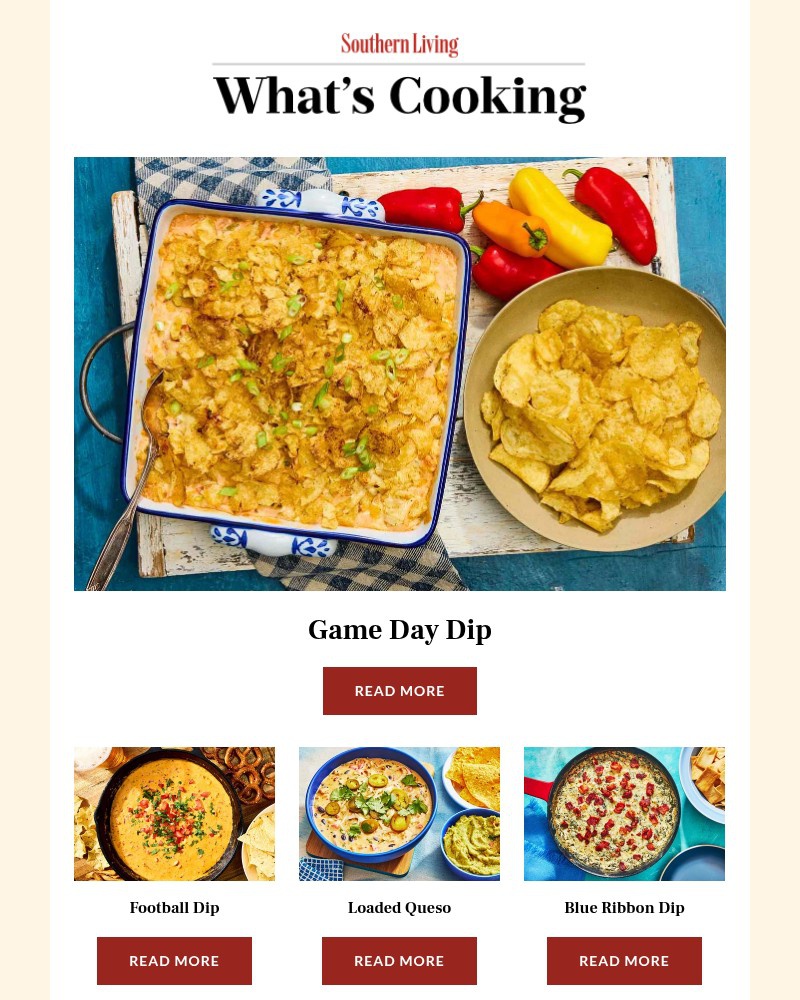
Task: Click the divider line above What's Cooking
Action: coord(400,64)
